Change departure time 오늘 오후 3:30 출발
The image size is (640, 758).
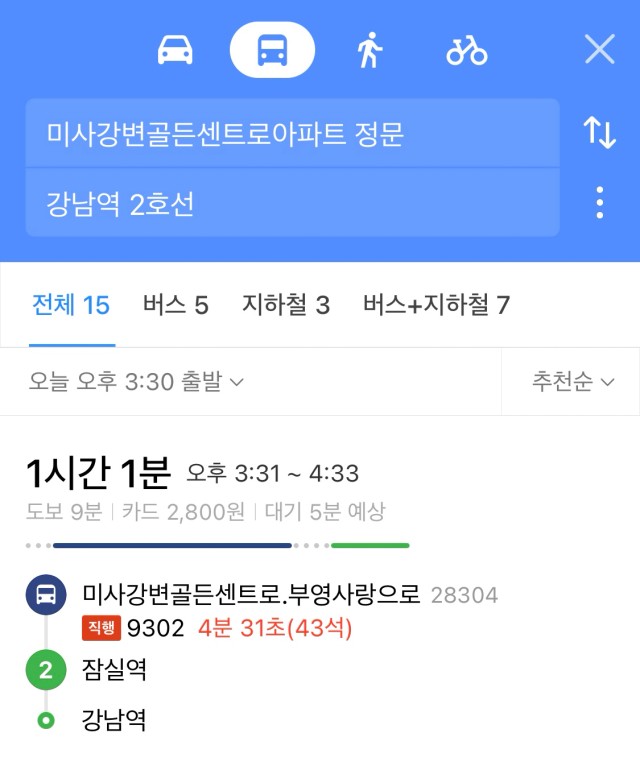pyautogui.click(x=137, y=382)
